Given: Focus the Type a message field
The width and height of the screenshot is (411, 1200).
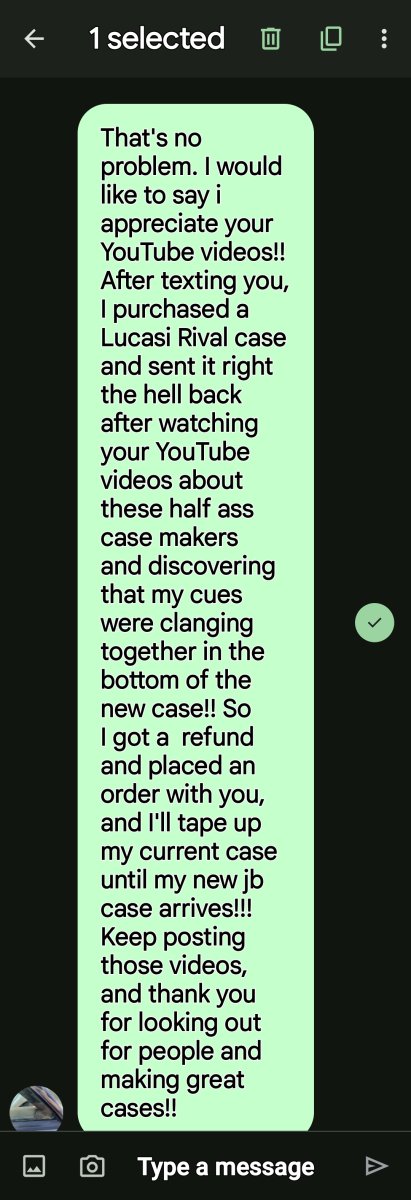Looking at the screenshot, I should tap(226, 1166).
